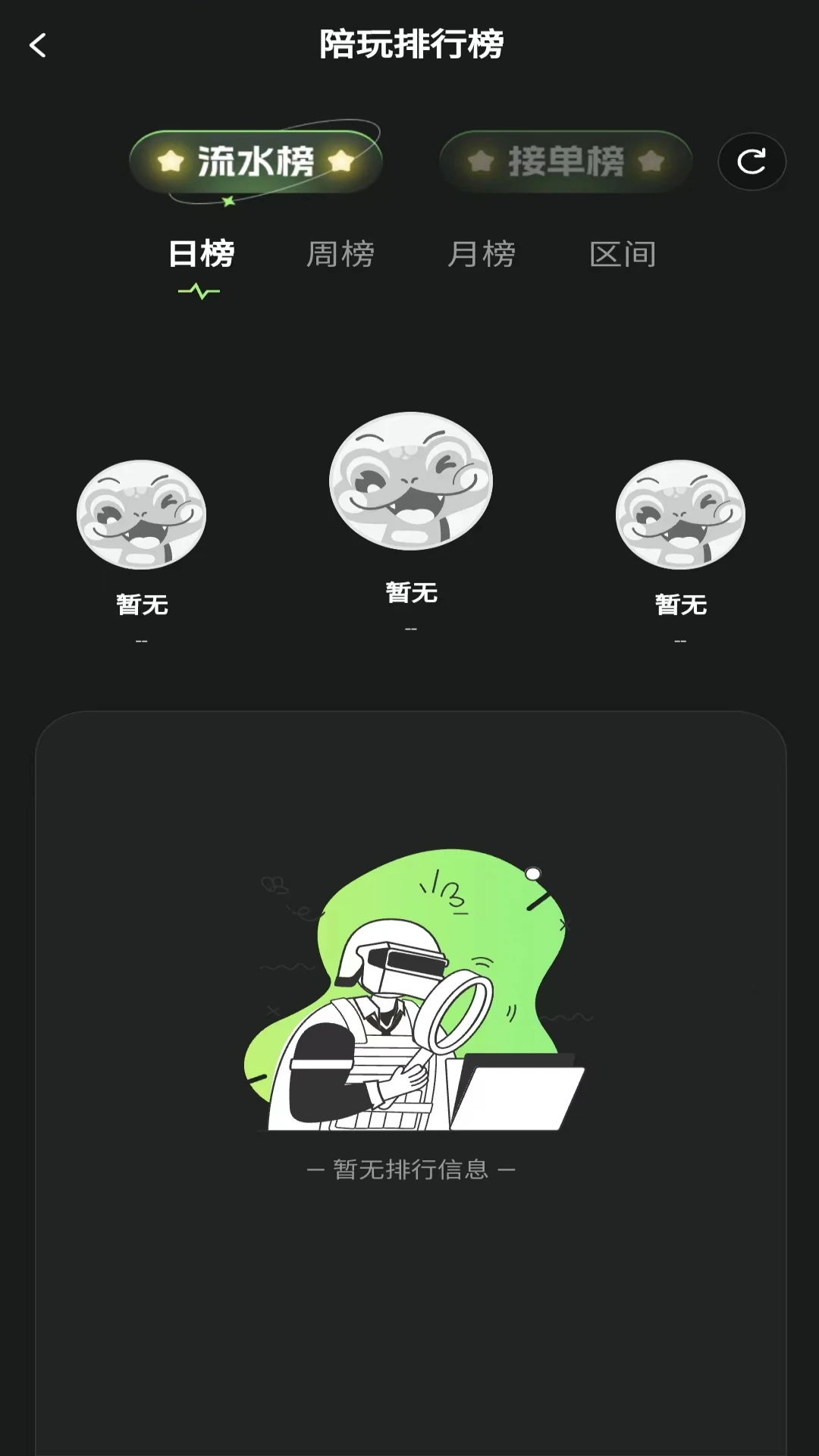Tap the refresh icon to reload rankings
819x1456 pixels.
coord(752,162)
